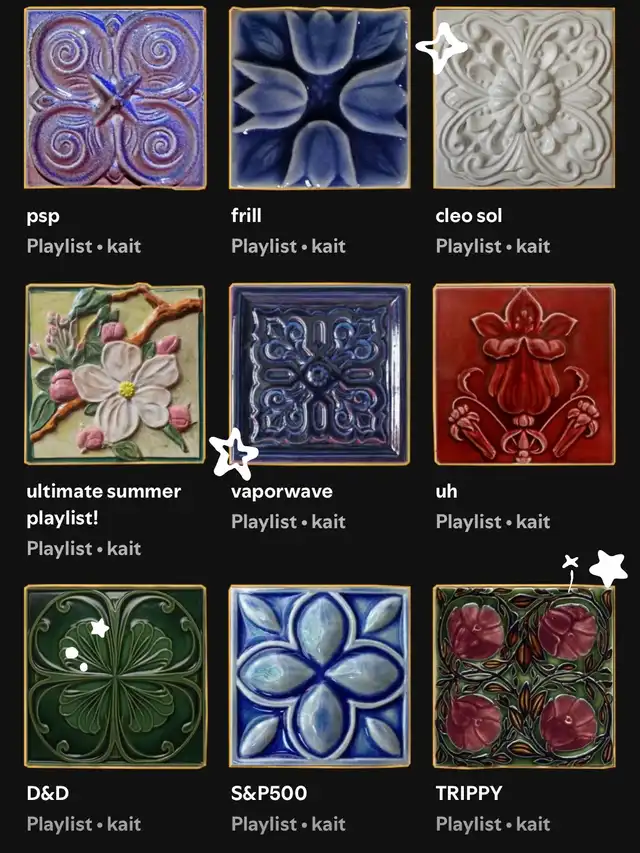
Task: Select the cleo sol playlist
Action: [524, 98]
